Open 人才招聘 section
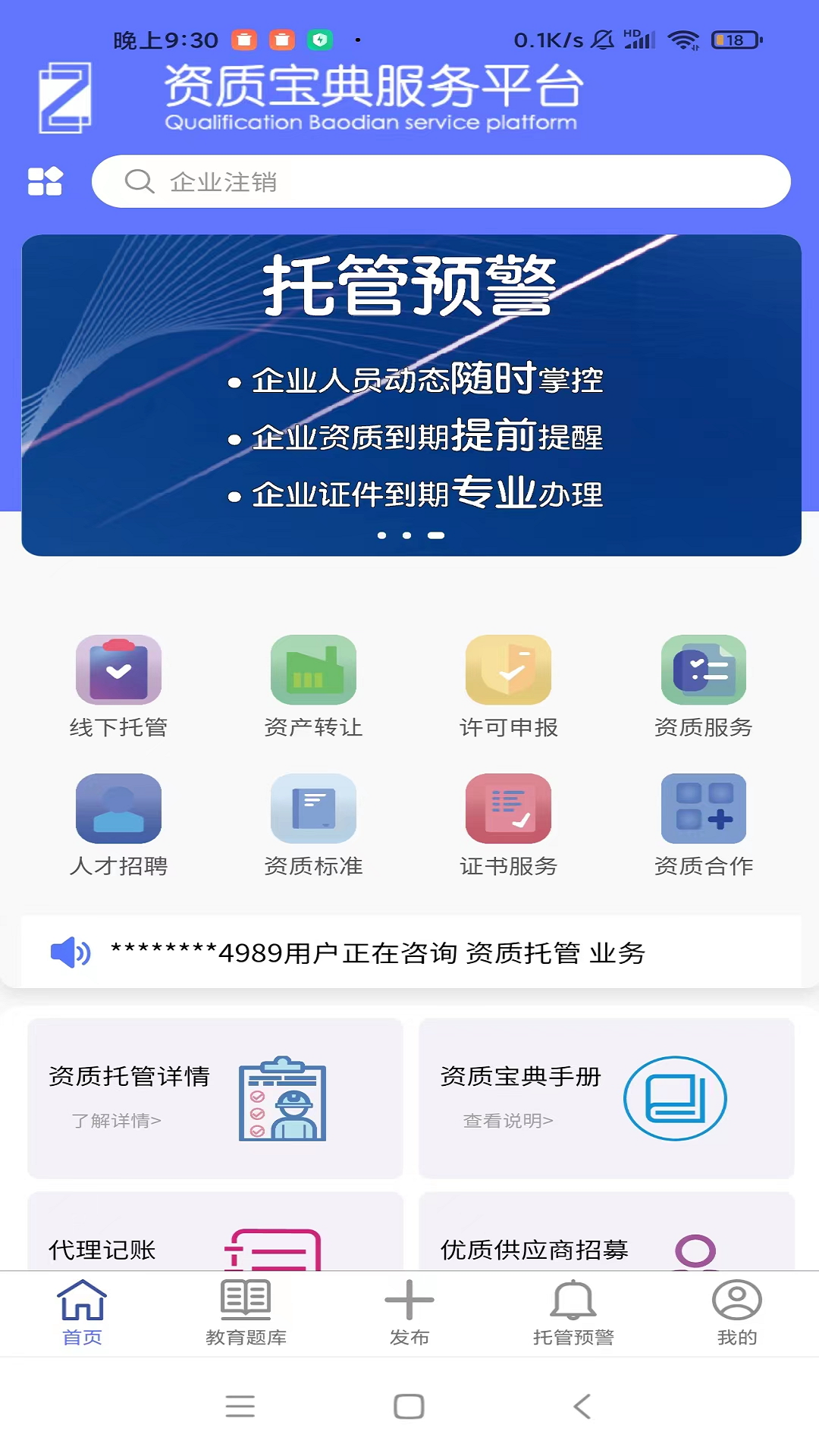Image resolution: width=819 pixels, height=1456 pixels. coord(118,824)
